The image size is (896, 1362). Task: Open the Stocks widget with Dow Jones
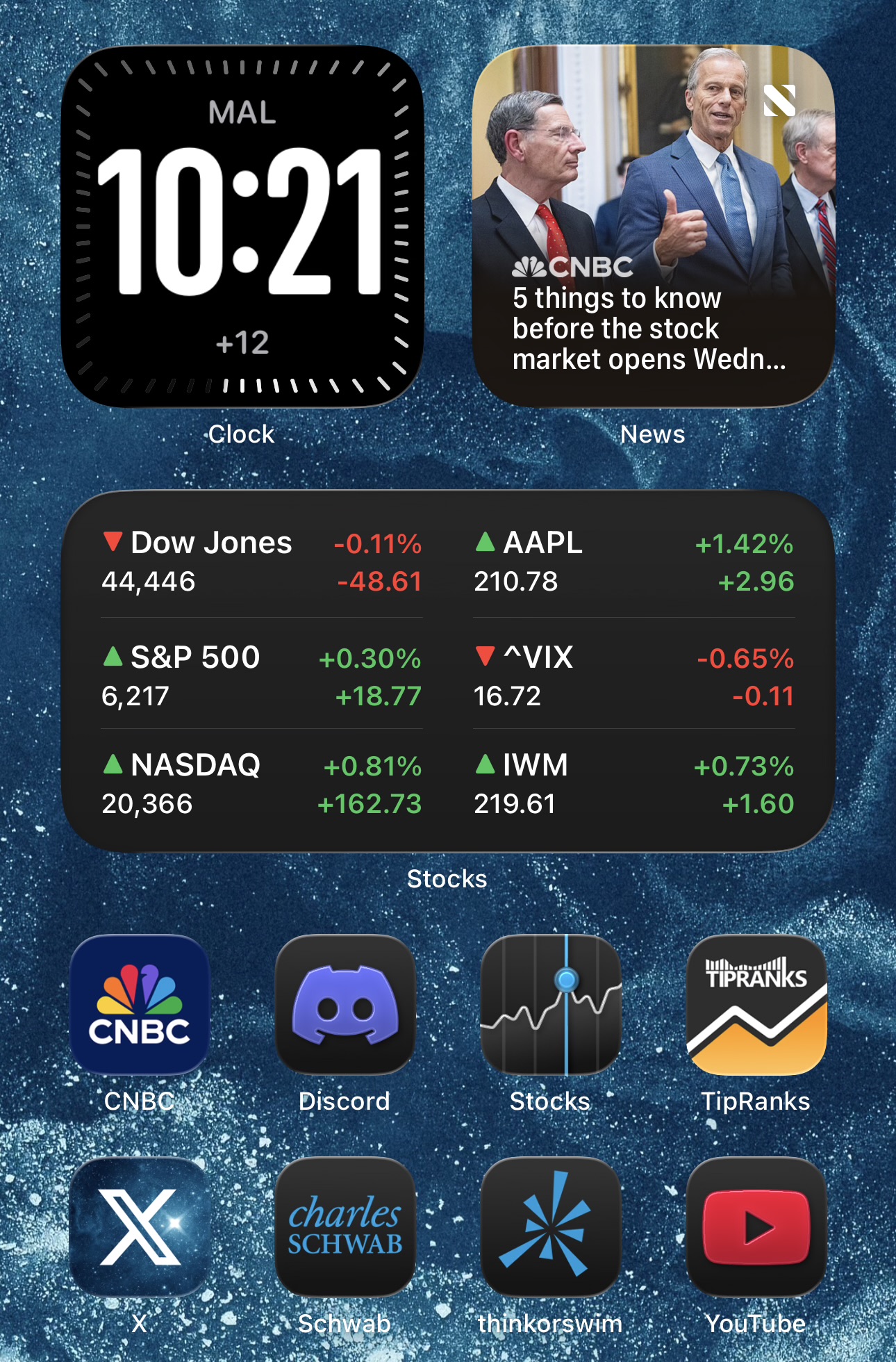click(448, 671)
